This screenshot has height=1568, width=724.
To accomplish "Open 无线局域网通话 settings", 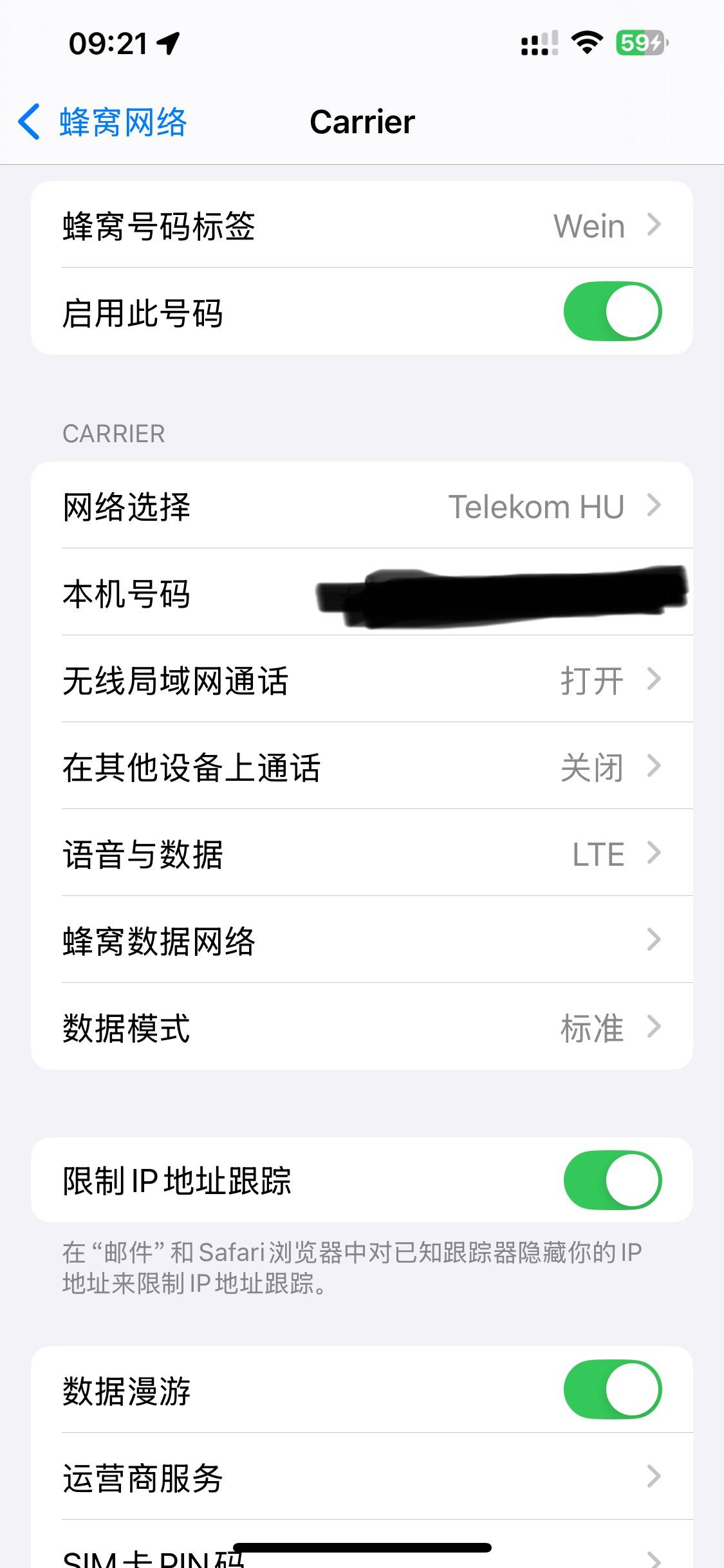I will 362,680.
